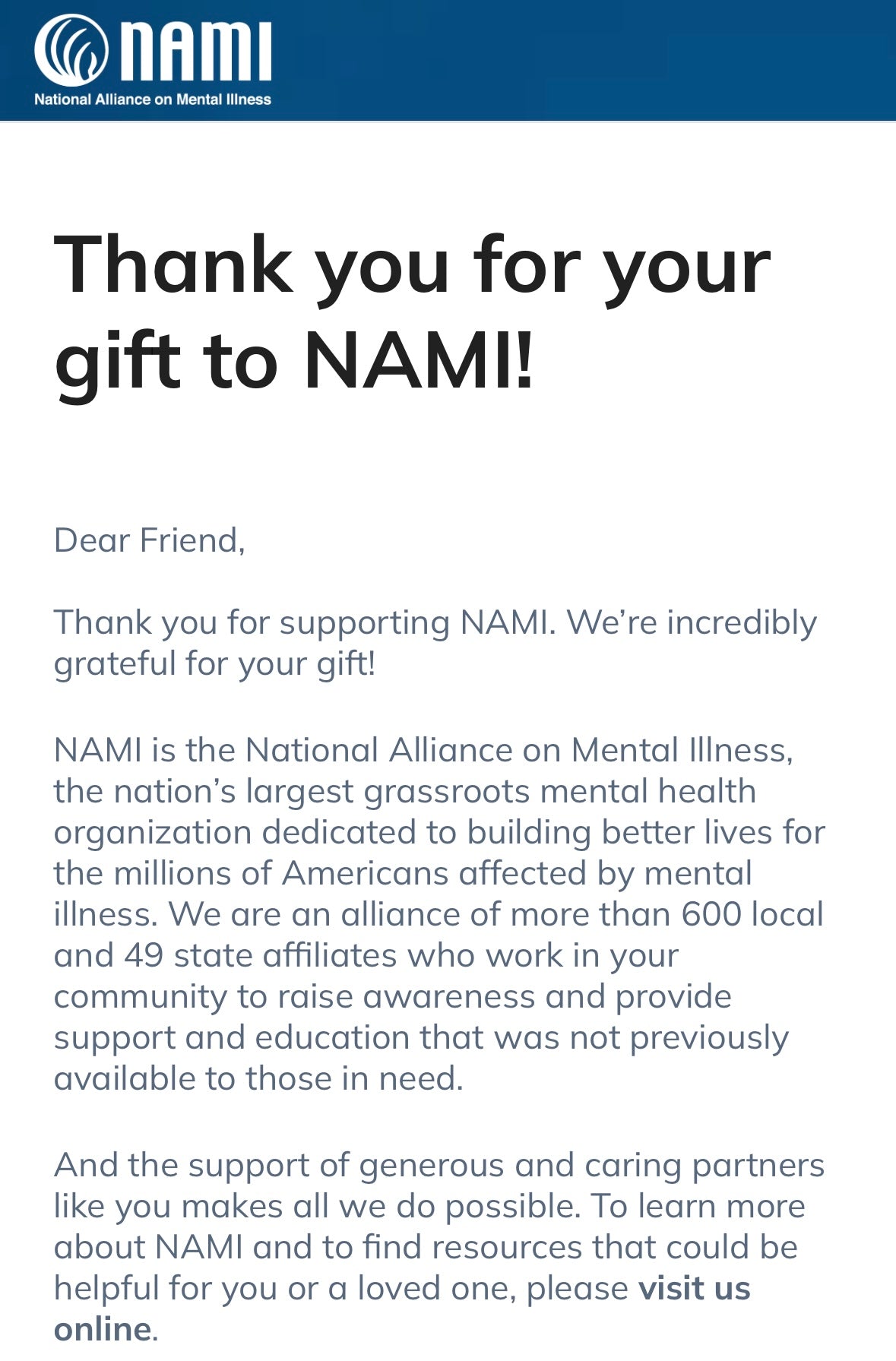The image size is (896, 1361).
Task: Open the bold 'visit us online' link
Action: pyautogui.click(x=693, y=1288)
